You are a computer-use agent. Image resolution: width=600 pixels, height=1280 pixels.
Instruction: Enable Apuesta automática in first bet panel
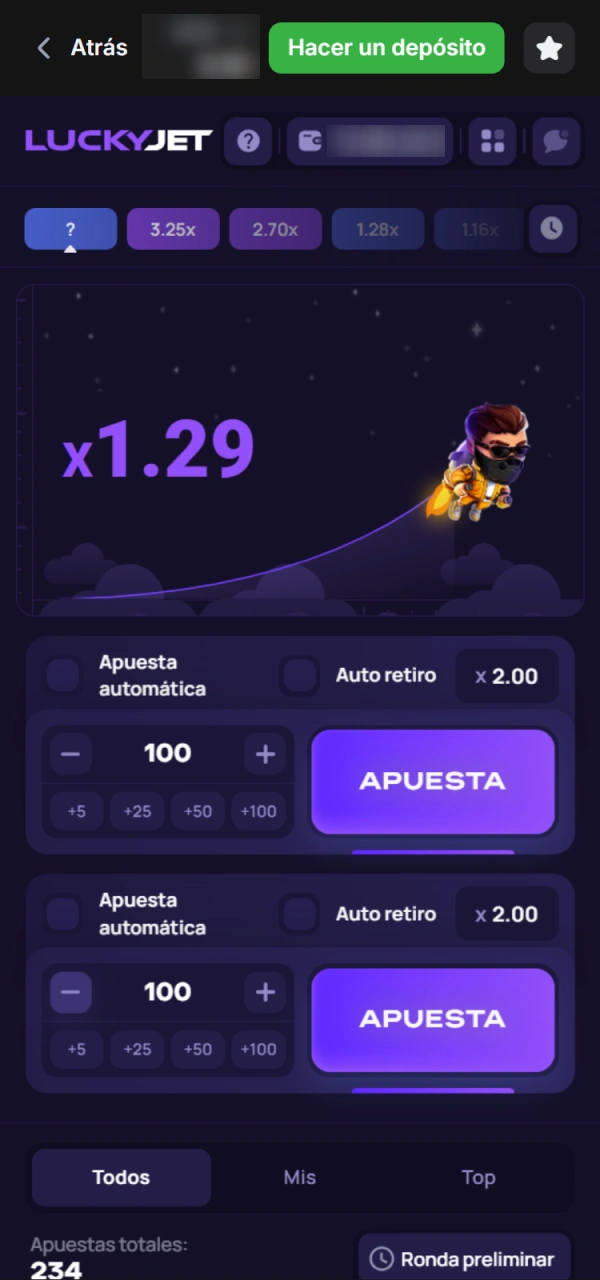pos(63,676)
